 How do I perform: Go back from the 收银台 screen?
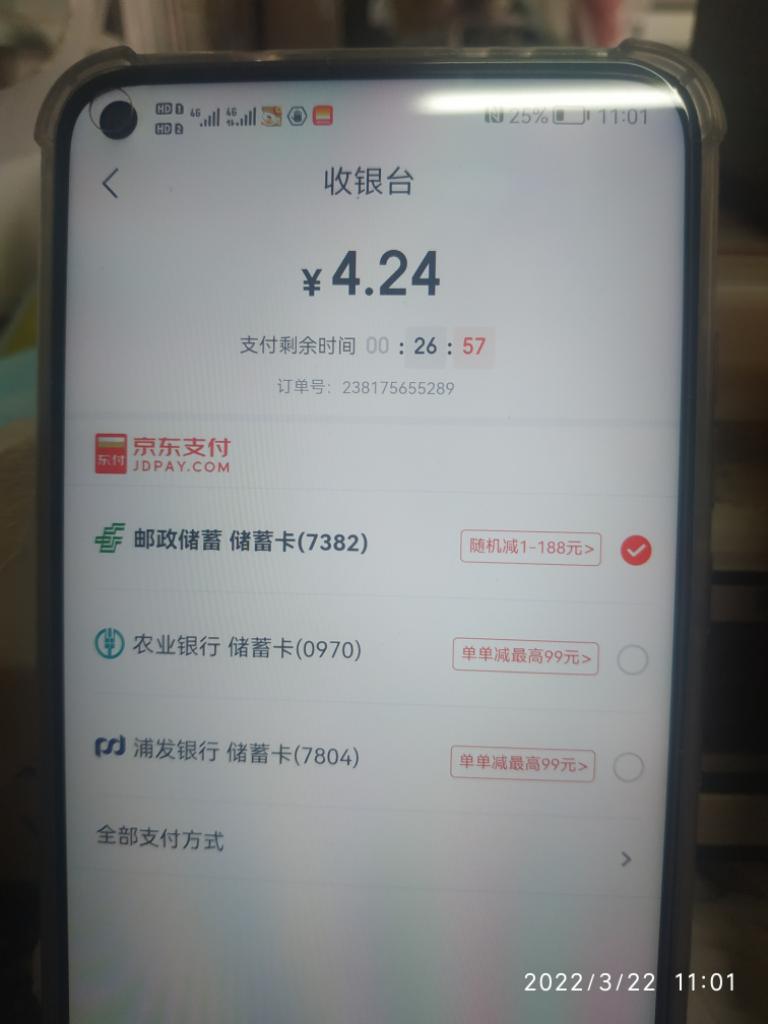110,184
